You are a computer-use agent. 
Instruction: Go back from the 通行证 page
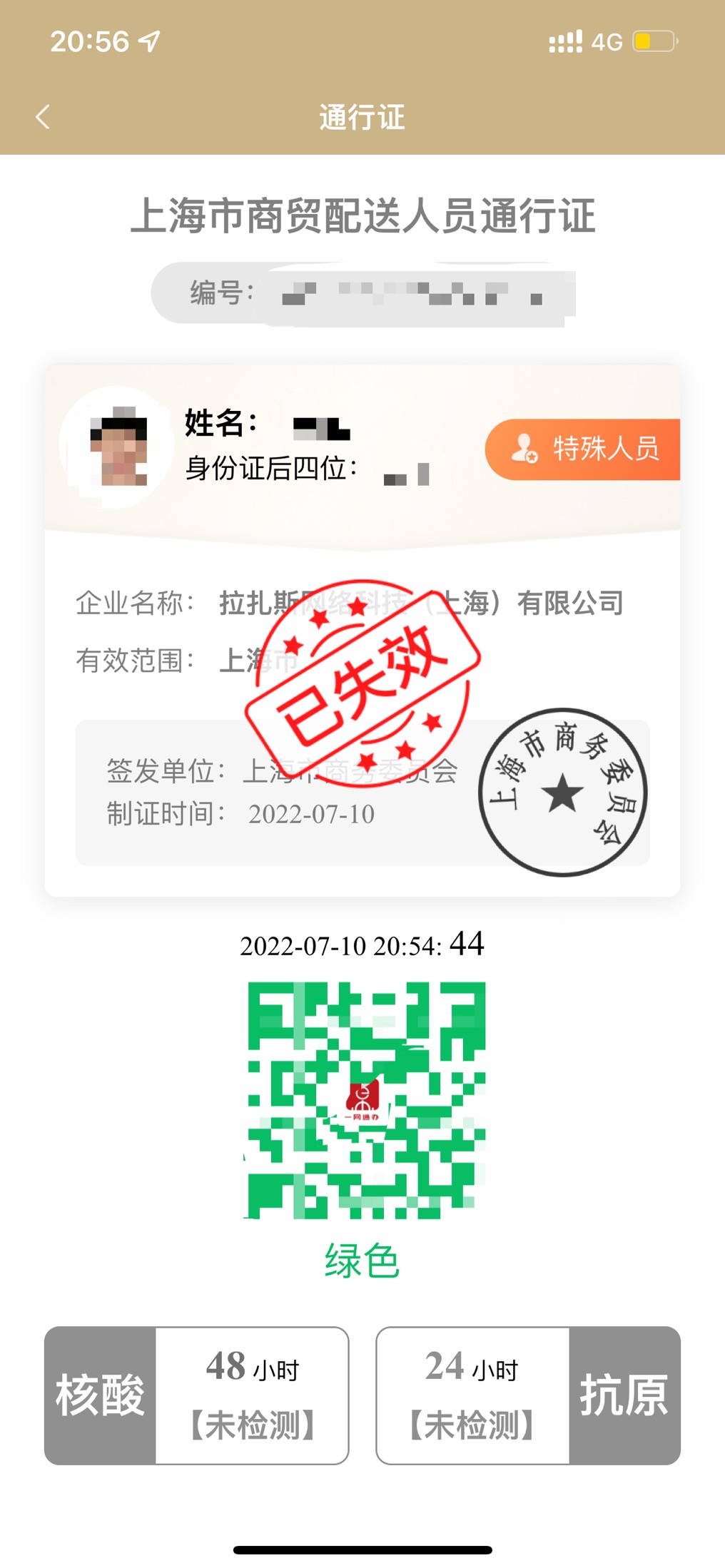click(43, 117)
